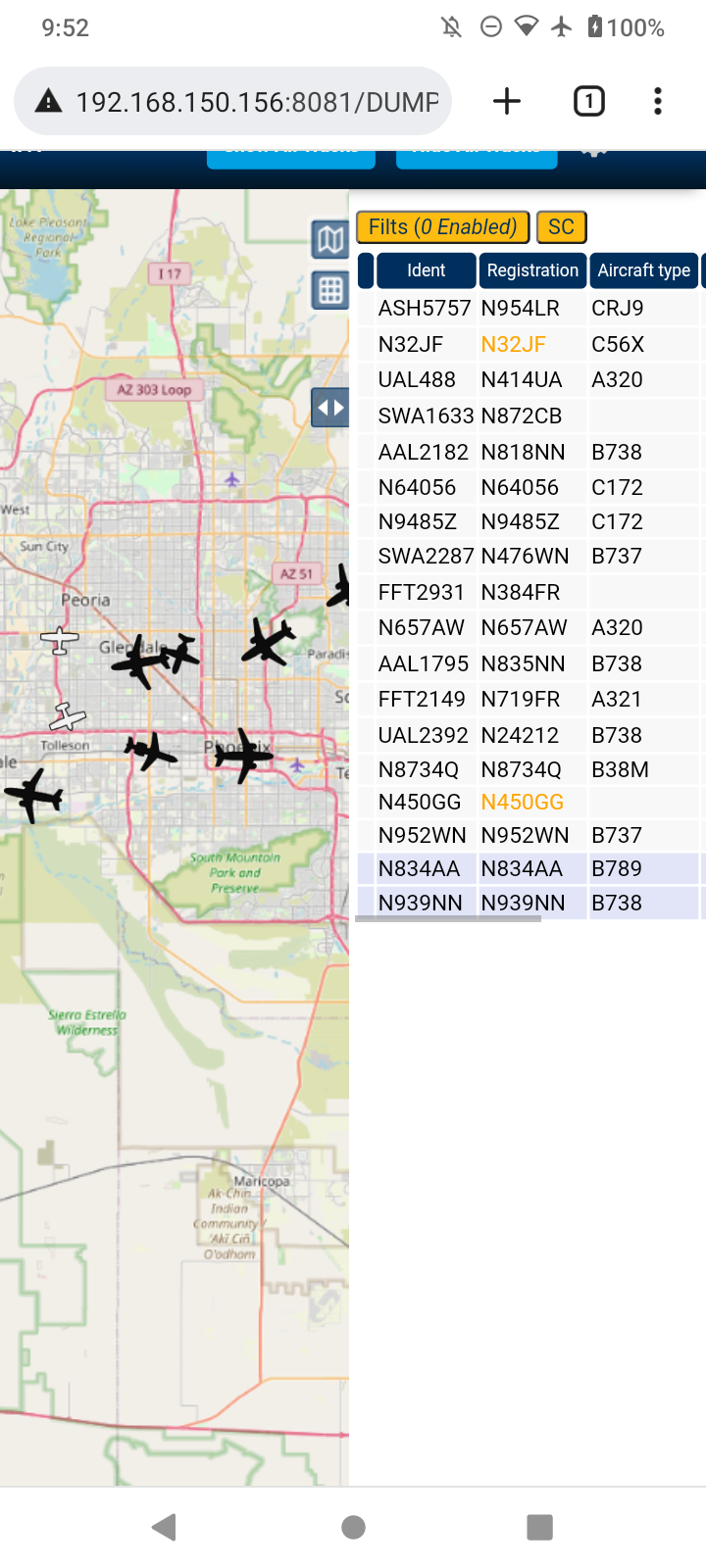706x1568 pixels.
Task: Select the N834AA aircraft row
Action: click(x=530, y=868)
